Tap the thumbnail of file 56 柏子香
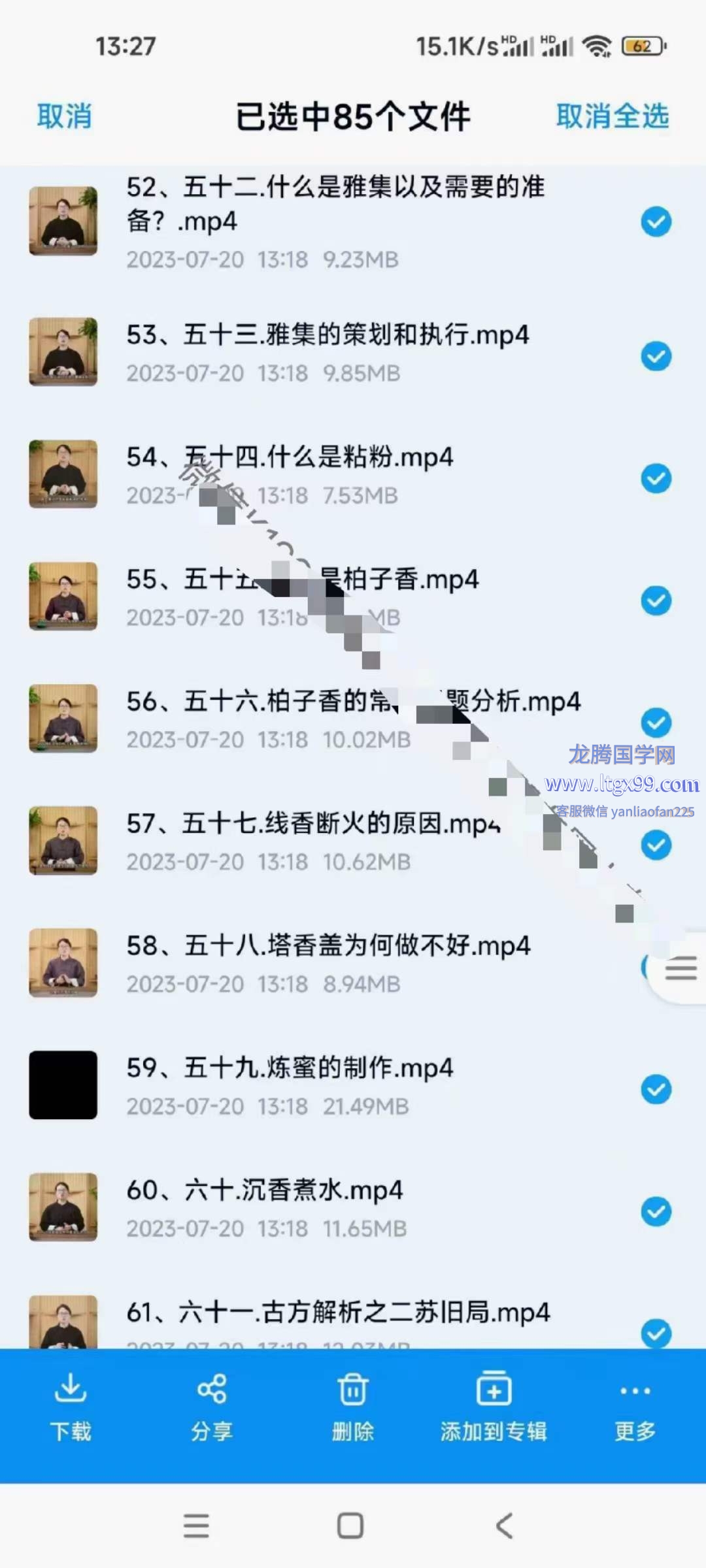 click(x=63, y=718)
